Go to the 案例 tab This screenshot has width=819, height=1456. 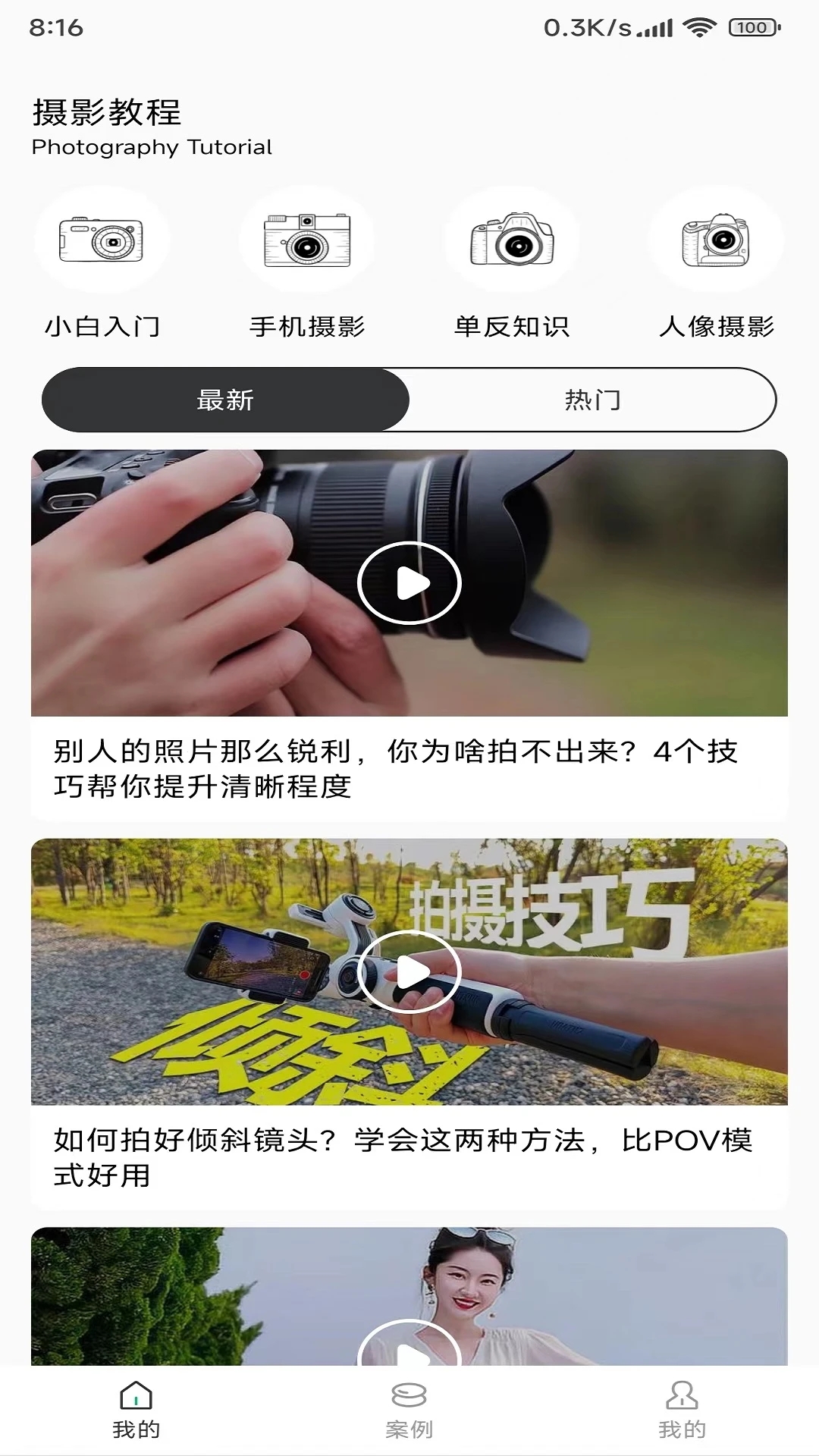tap(409, 1410)
